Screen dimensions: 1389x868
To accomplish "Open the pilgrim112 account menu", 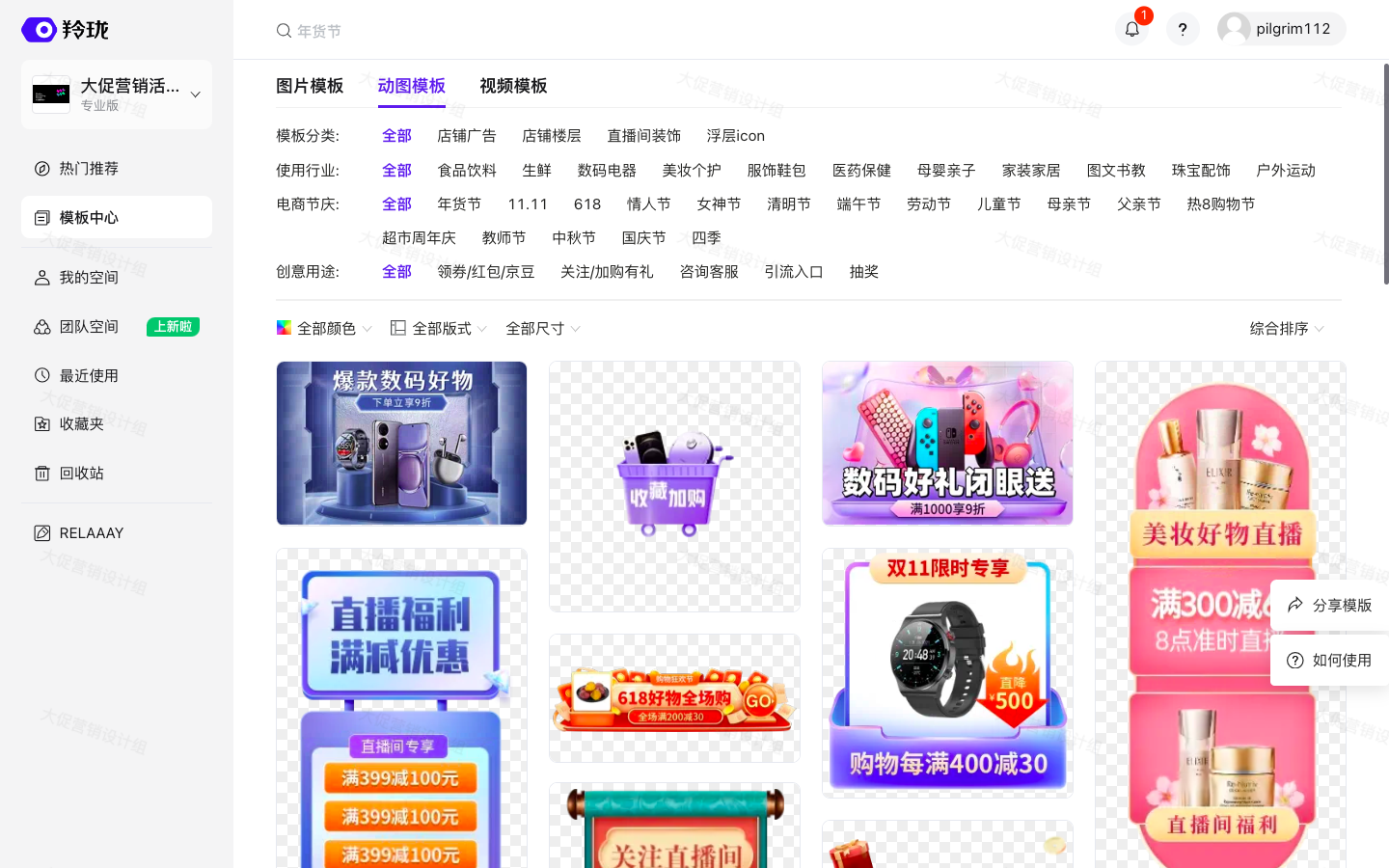I will pos(1281,29).
